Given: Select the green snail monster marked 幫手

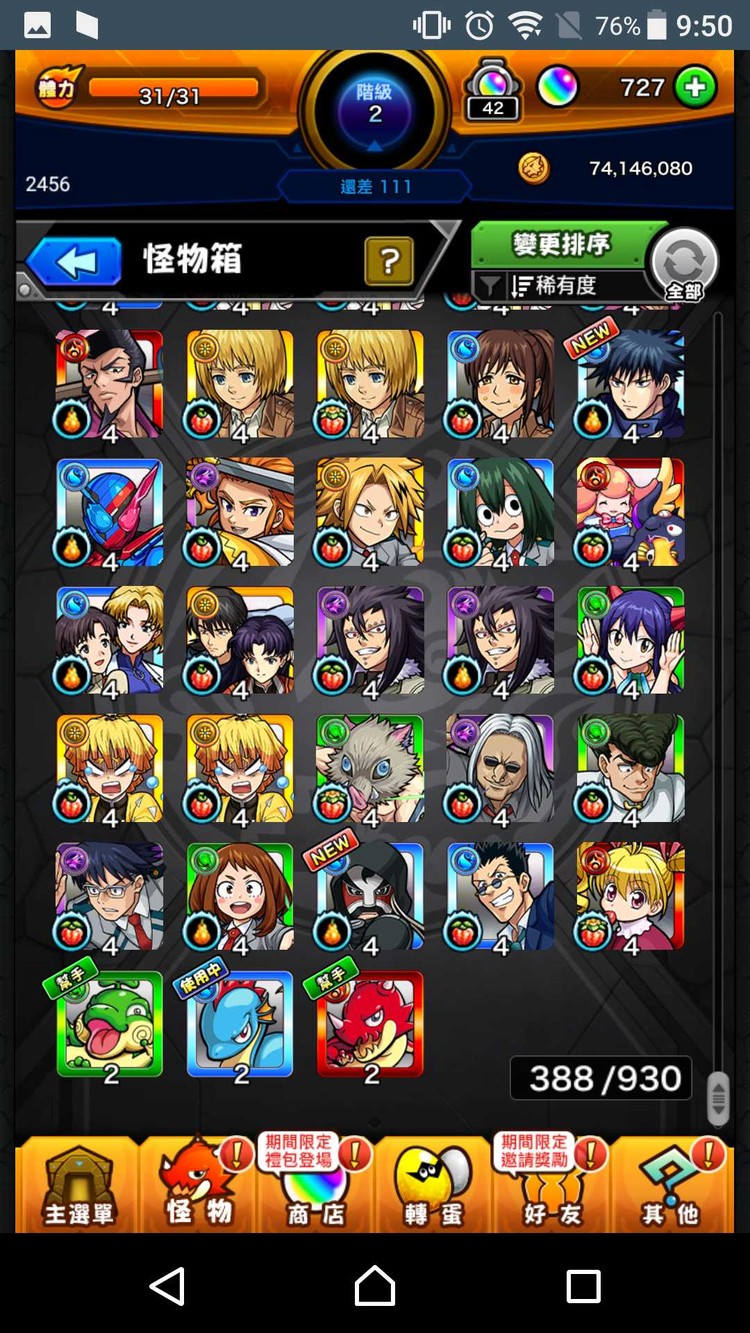Looking at the screenshot, I should tap(110, 1023).
